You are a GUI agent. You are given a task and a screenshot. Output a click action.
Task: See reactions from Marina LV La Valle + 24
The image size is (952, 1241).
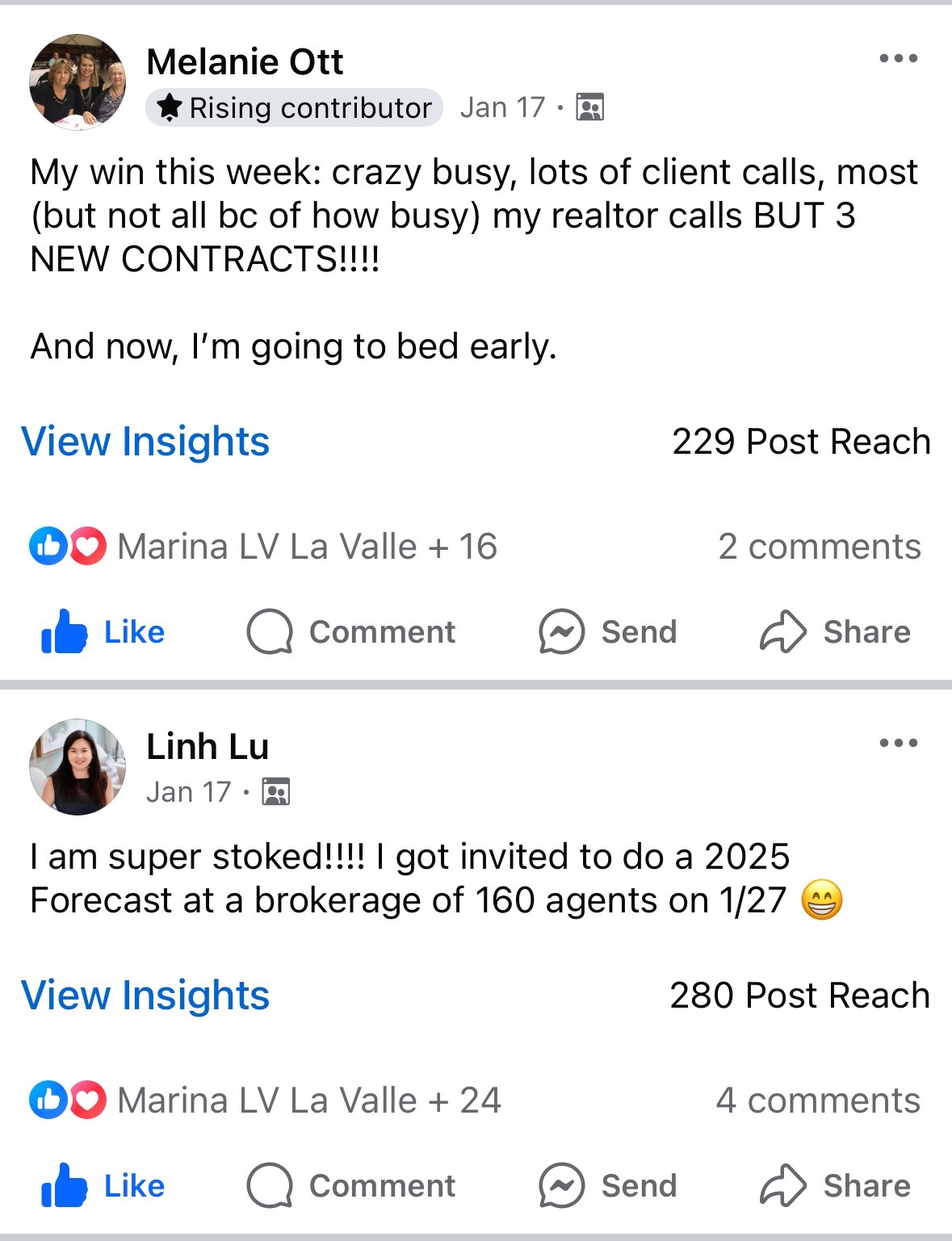click(x=308, y=1101)
